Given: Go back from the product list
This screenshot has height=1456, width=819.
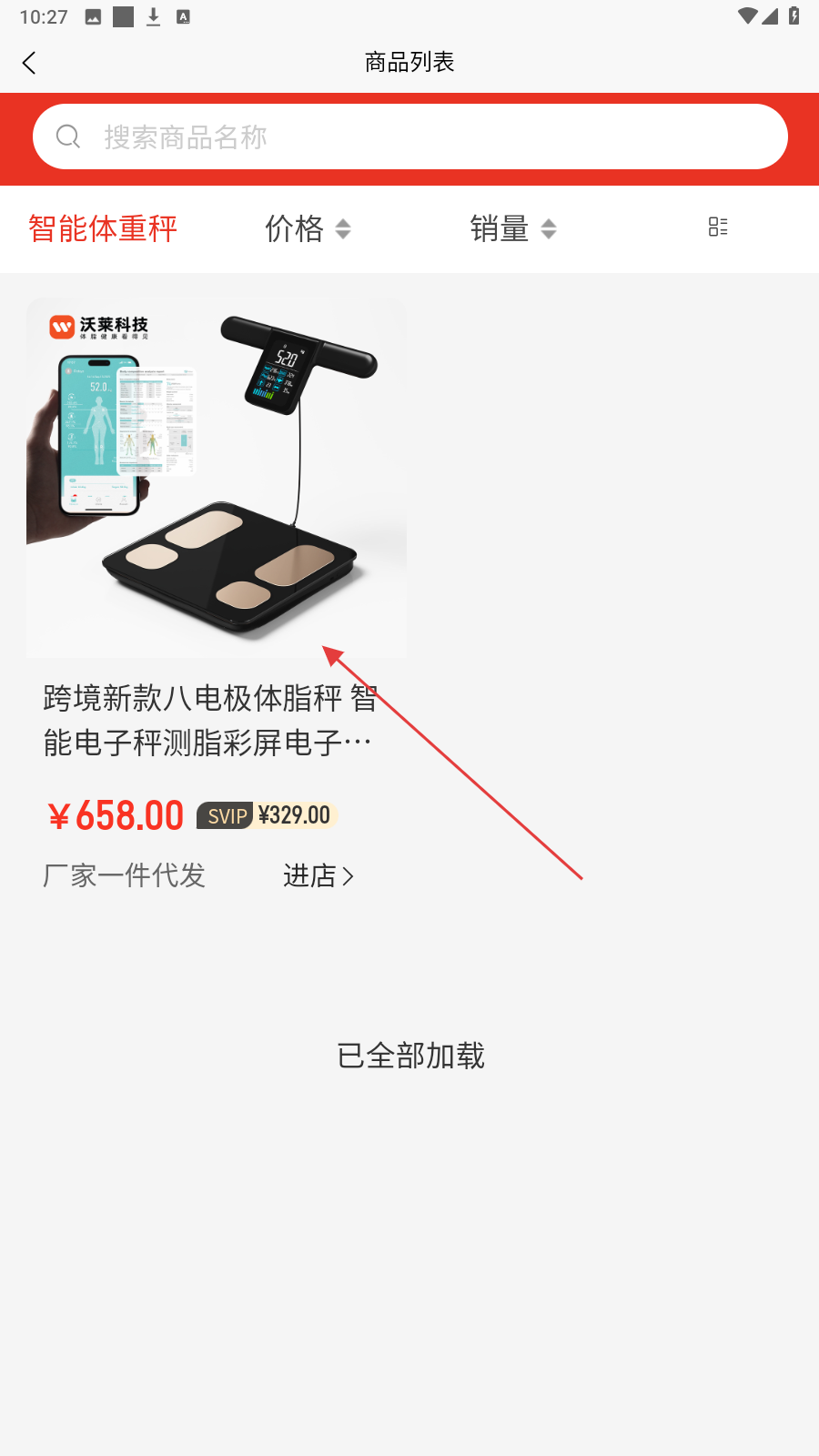Looking at the screenshot, I should [29, 63].
